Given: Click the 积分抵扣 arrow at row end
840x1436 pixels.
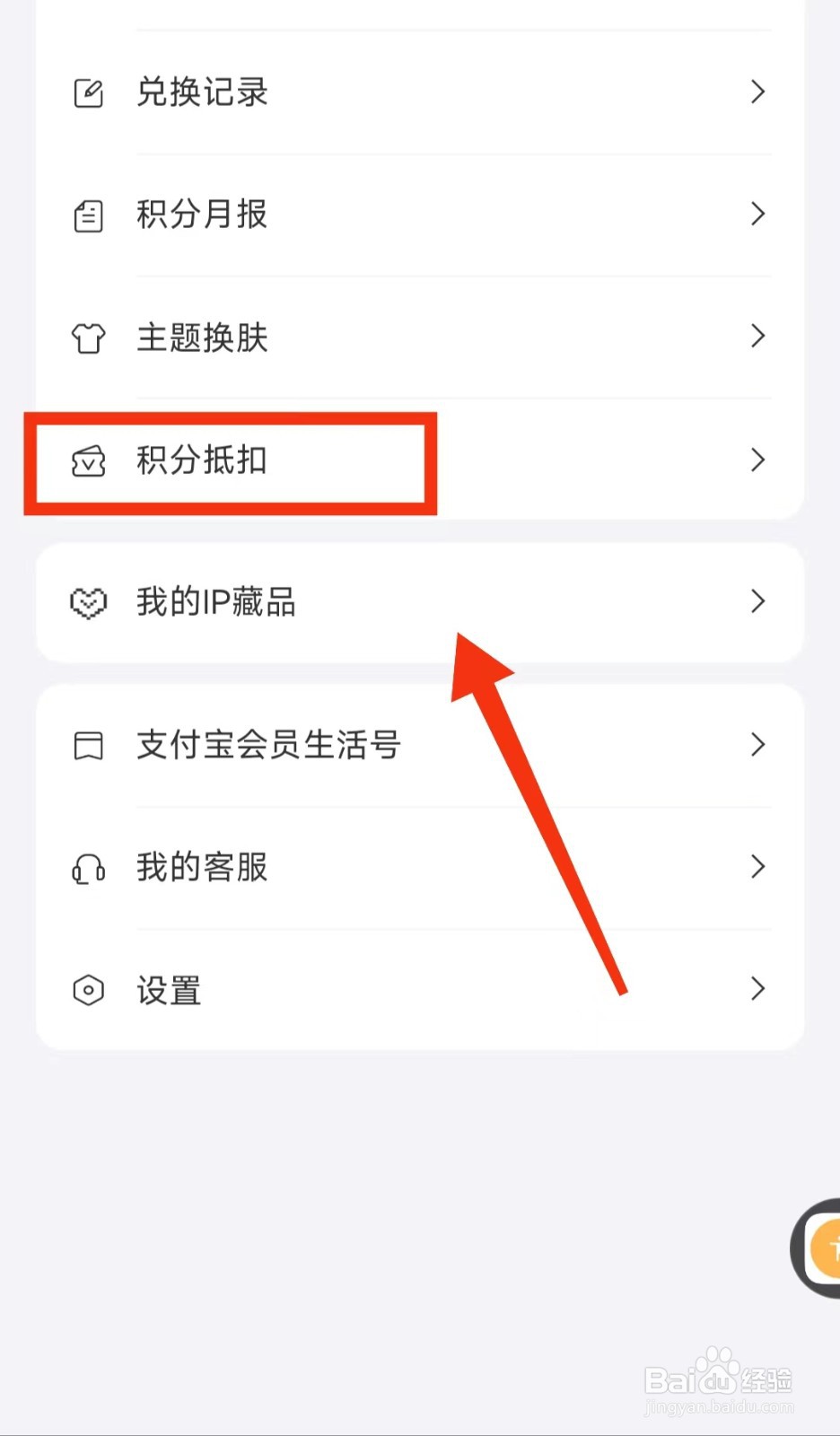Looking at the screenshot, I should 758,461.
